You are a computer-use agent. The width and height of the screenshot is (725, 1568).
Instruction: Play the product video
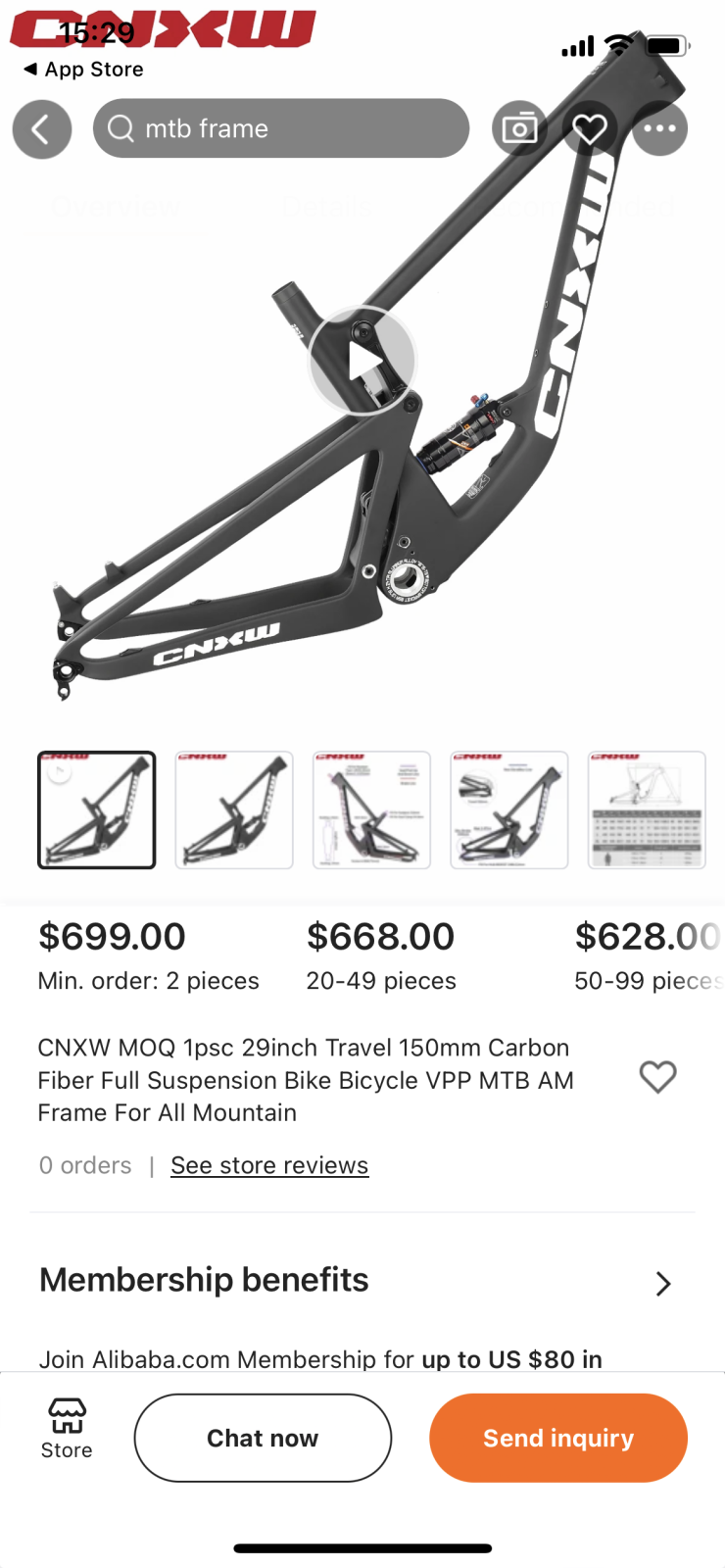pyautogui.click(x=362, y=362)
